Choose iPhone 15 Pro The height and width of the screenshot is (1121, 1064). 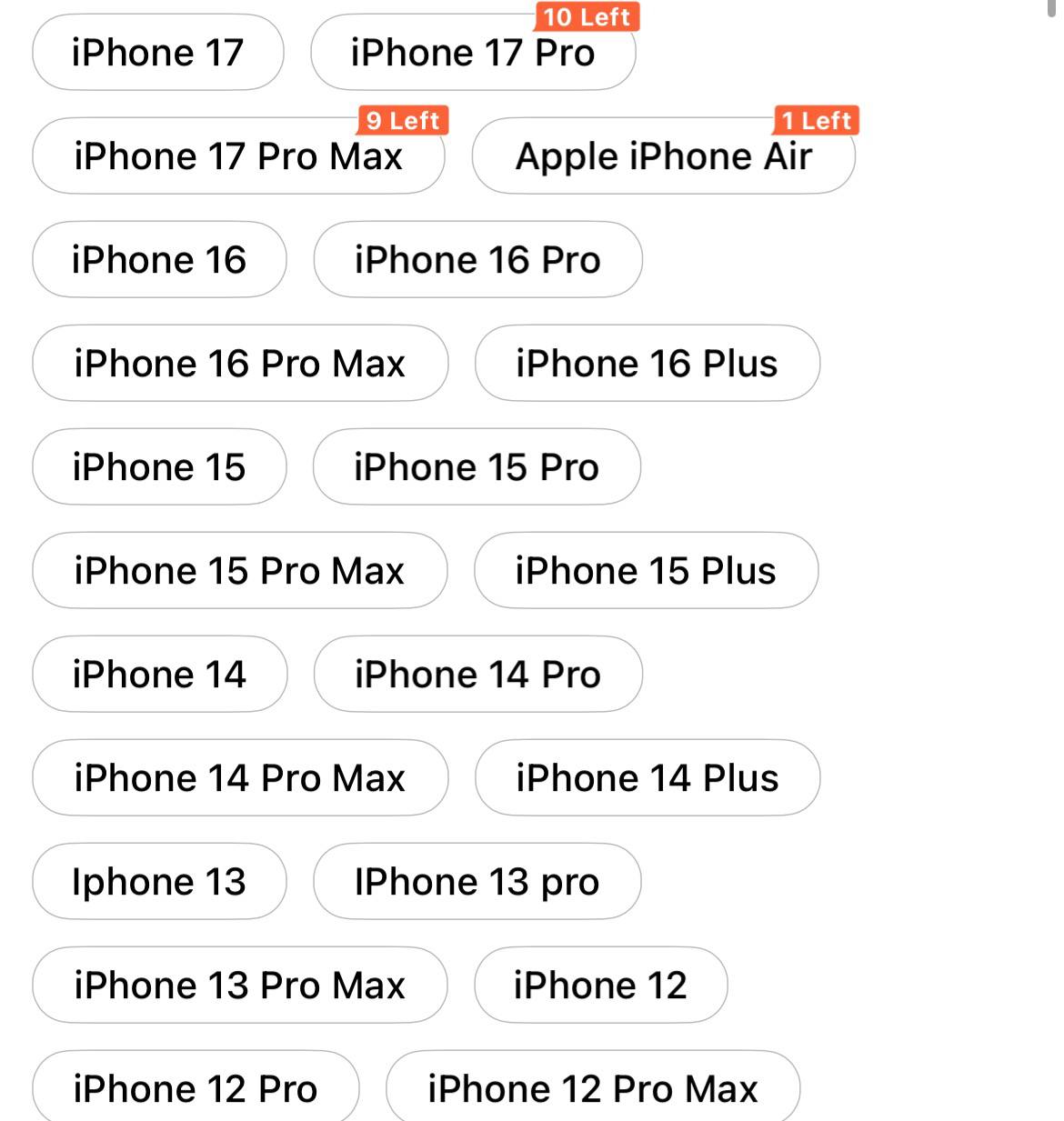point(477,467)
